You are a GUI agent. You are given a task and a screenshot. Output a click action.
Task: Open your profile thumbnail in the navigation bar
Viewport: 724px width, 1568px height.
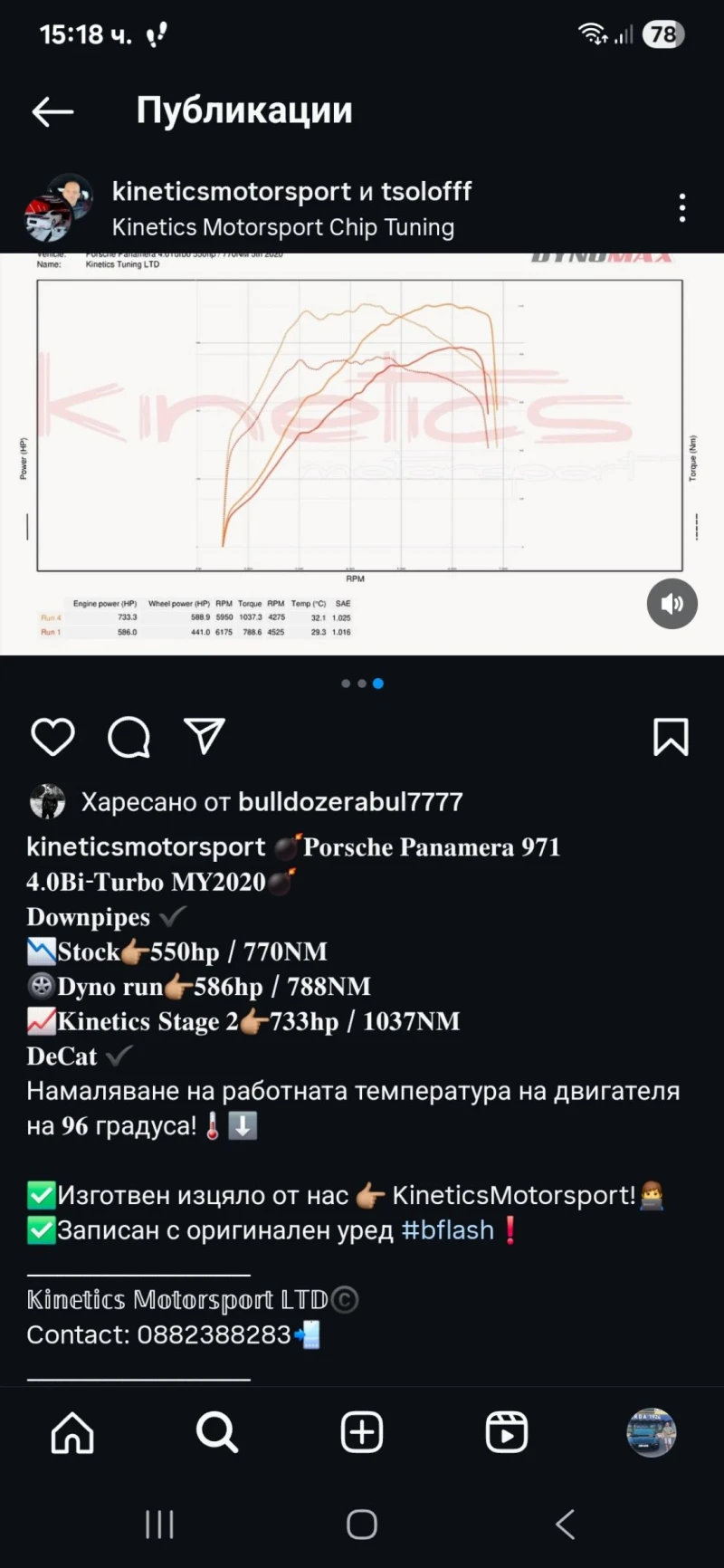pyautogui.click(x=650, y=1433)
